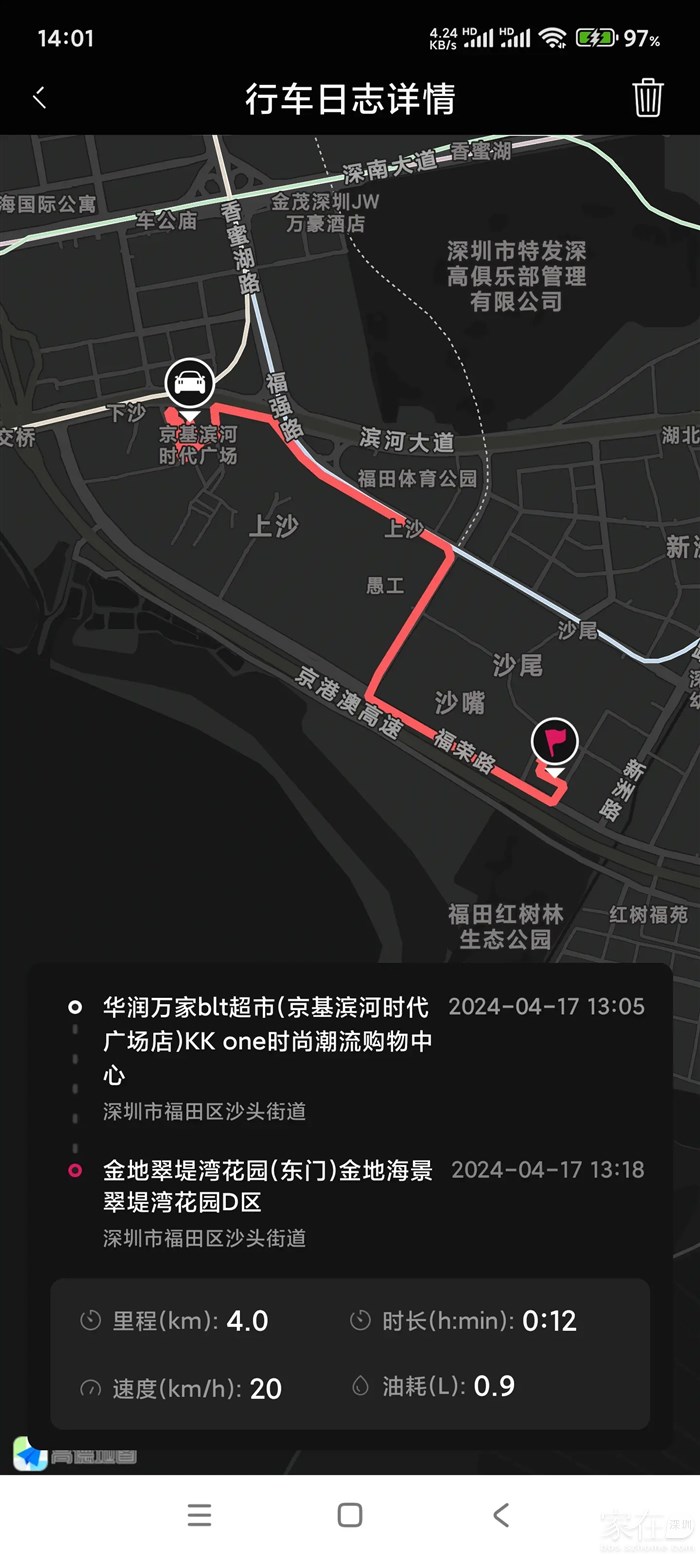Go back from the trip log details

(x=40, y=98)
